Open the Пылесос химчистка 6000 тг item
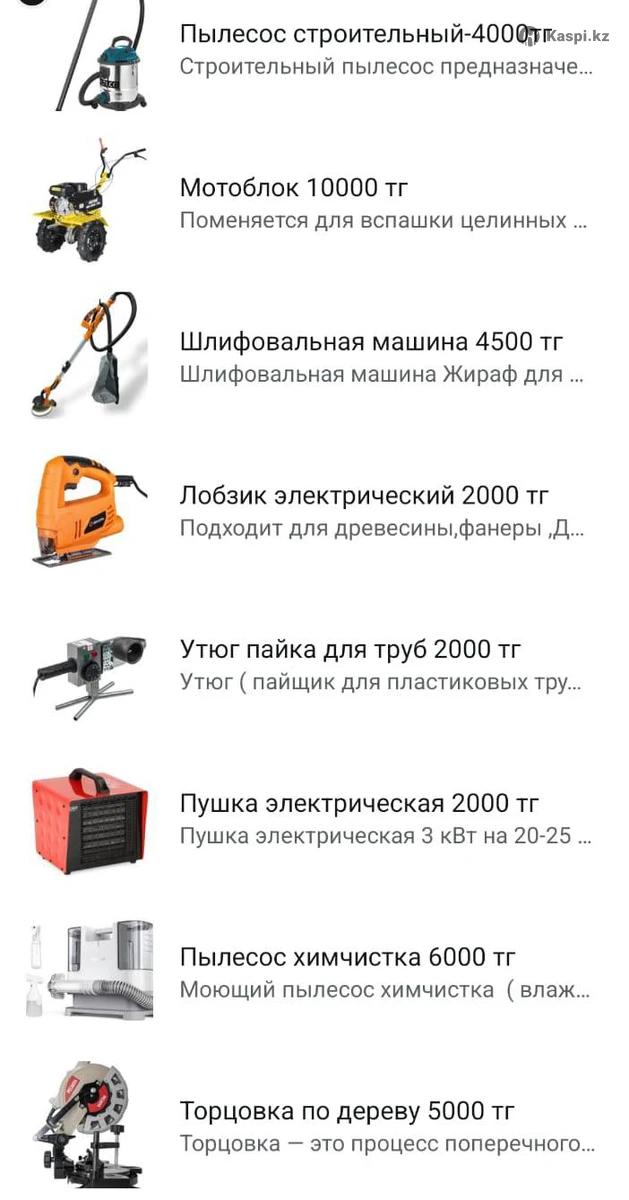629x1200 pixels. tap(347, 958)
